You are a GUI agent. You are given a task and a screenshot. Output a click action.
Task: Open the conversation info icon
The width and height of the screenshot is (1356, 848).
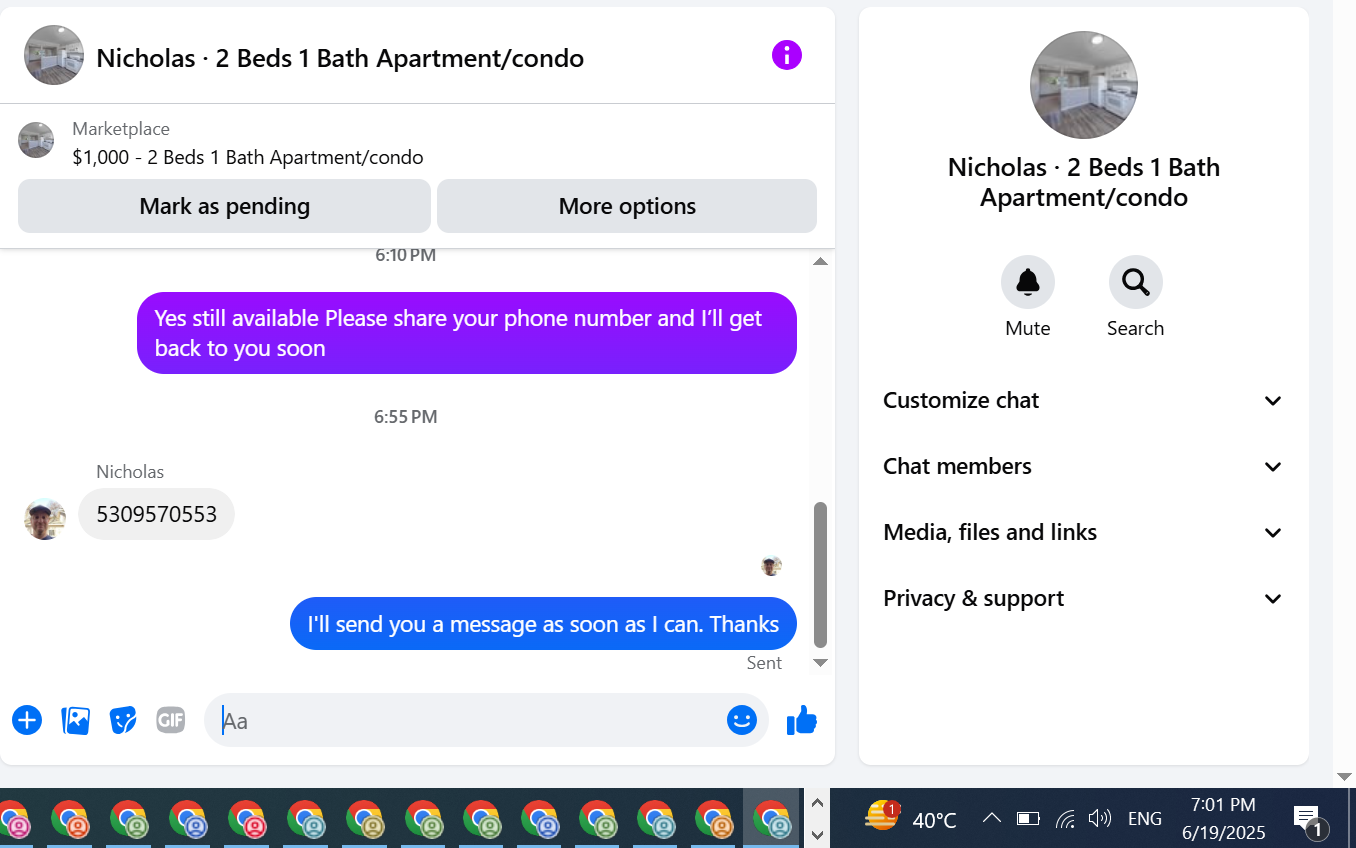[x=787, y=55]
